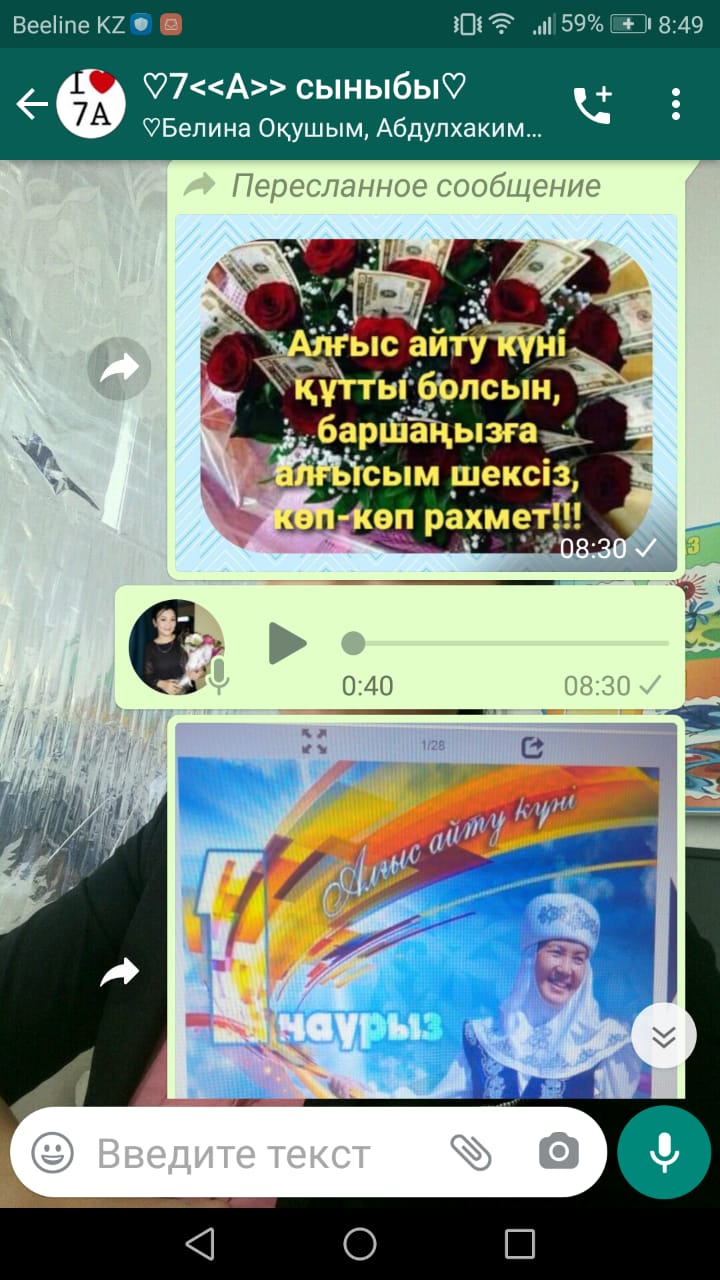Forward the roses greeting image
The image size is (720, 1280).
119,370
